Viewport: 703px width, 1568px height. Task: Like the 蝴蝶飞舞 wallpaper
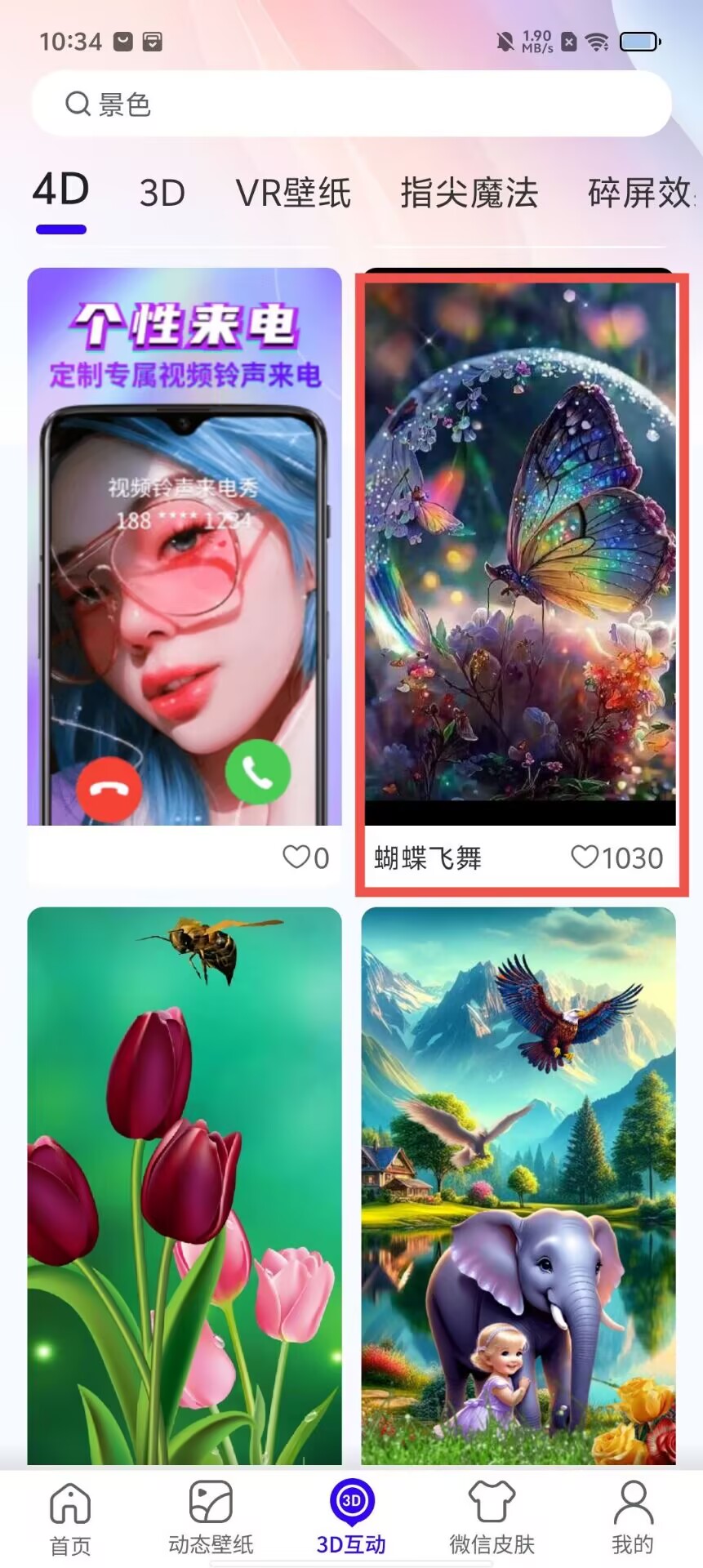click(x=585, y=857)
